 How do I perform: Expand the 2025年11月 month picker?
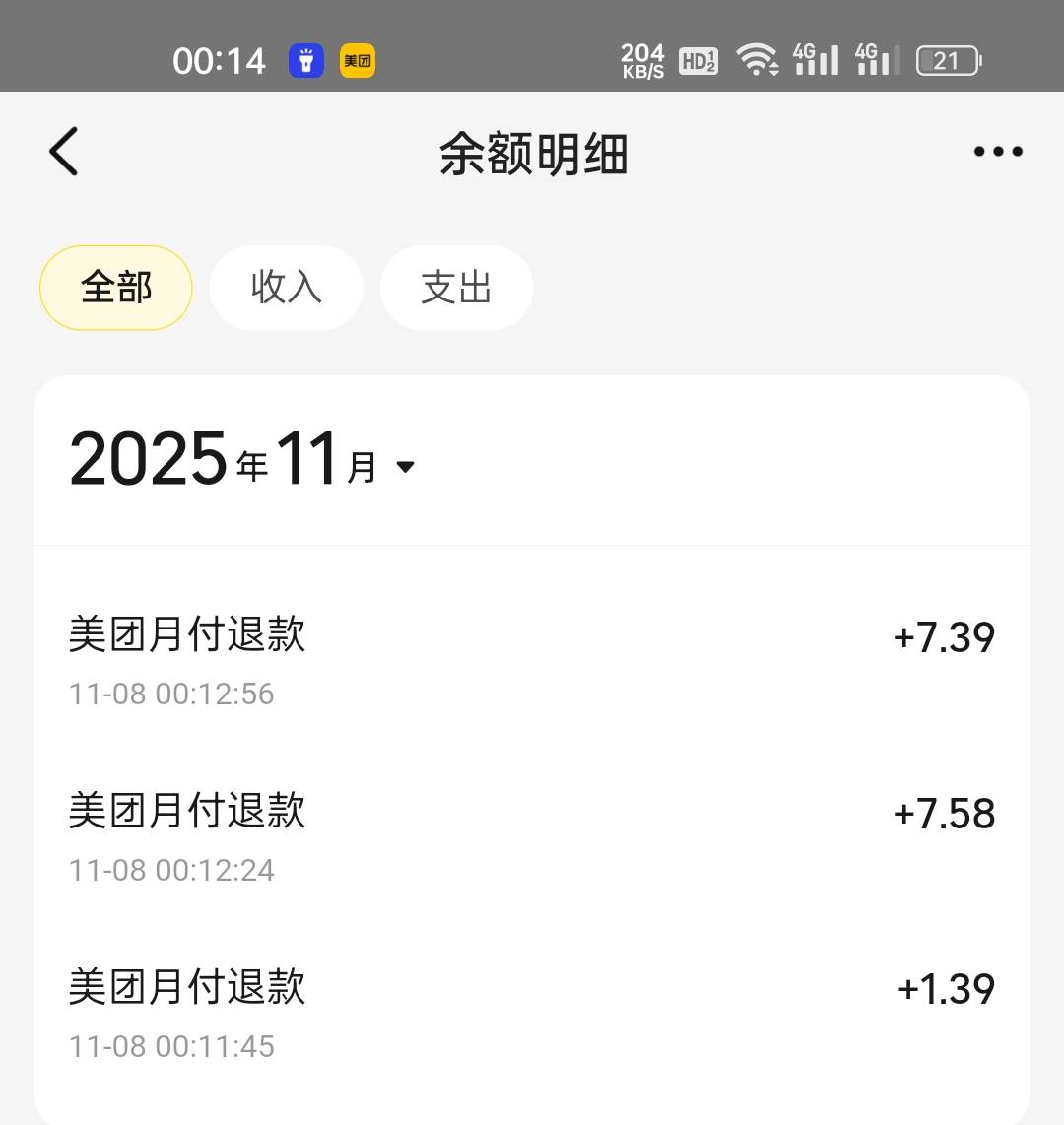(241, 459)
